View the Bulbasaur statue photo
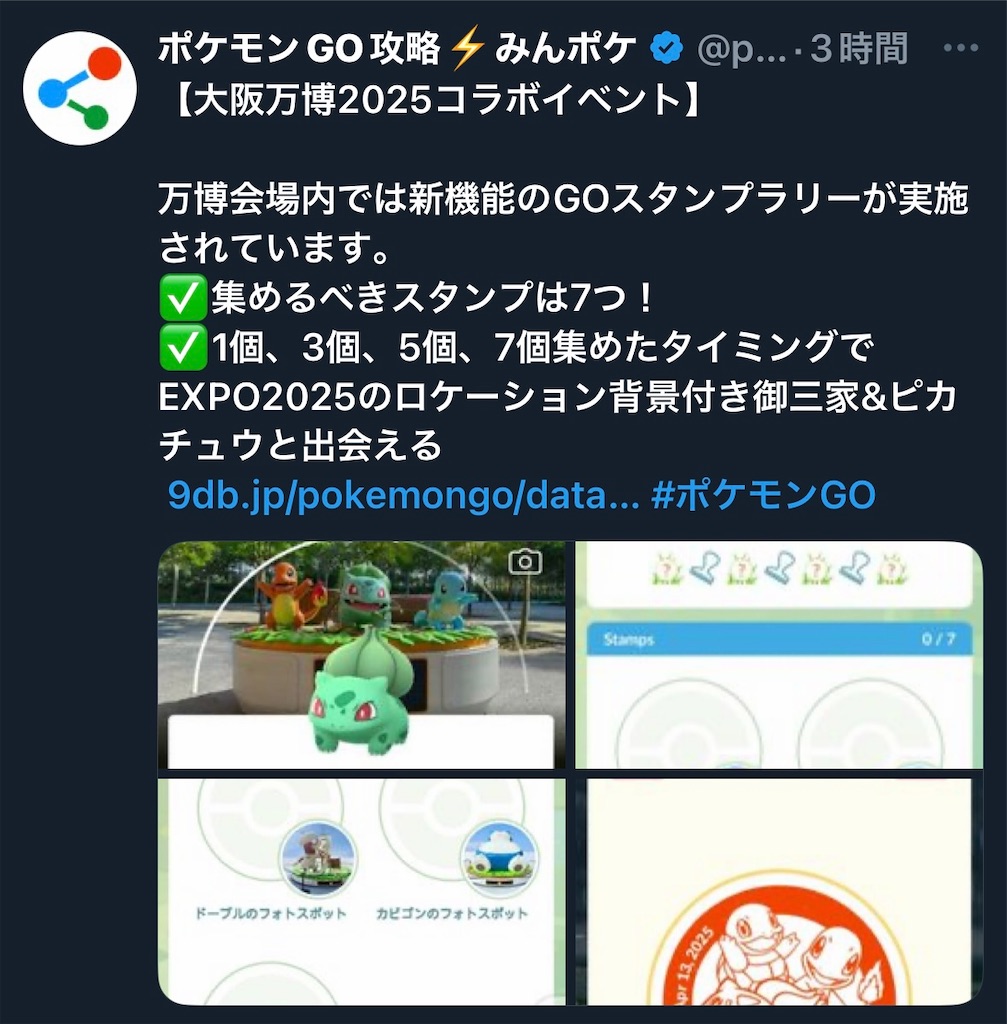1007x1024 pixels. tap(361, 655)
